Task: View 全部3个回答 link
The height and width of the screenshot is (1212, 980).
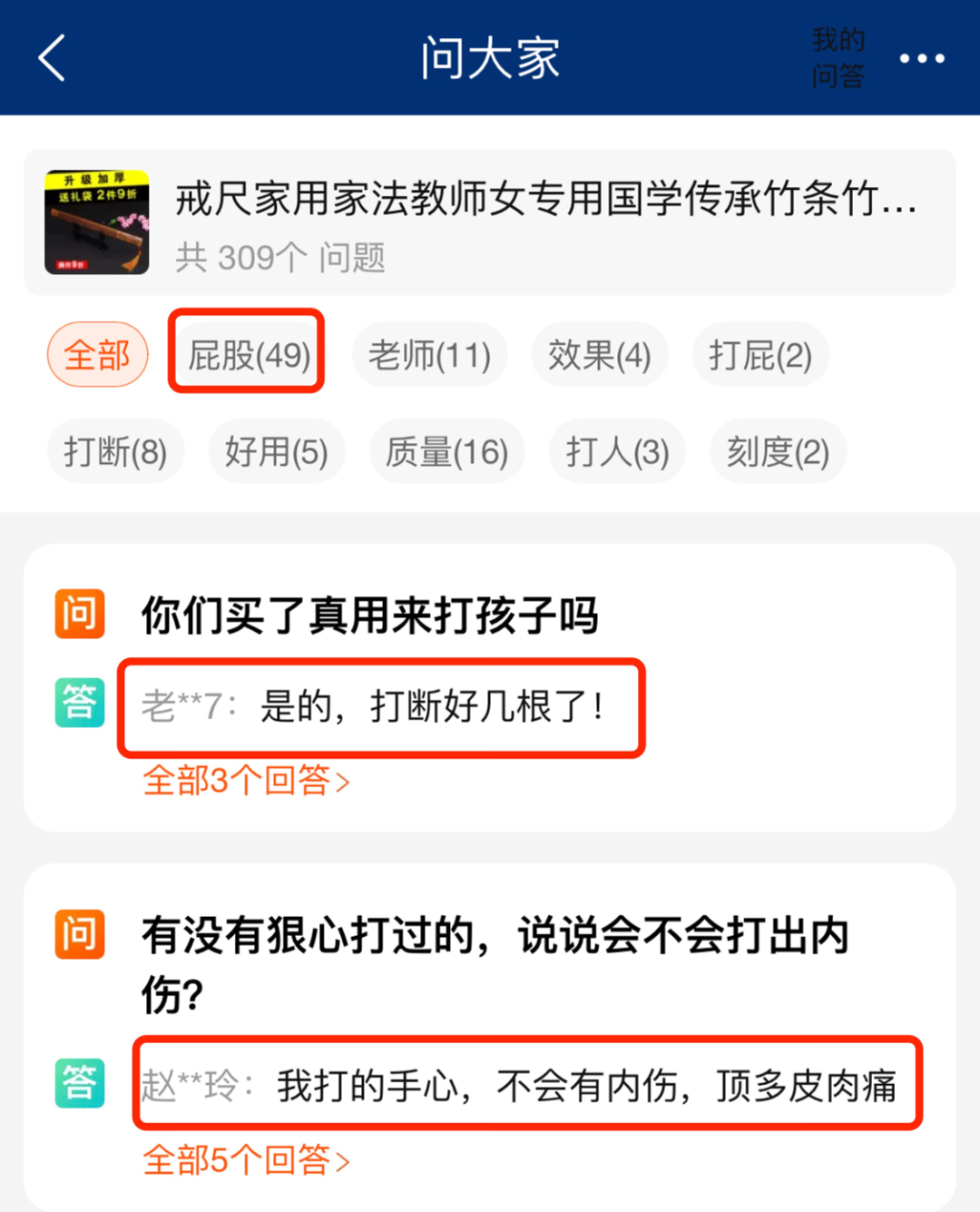Action: point(245,781)
